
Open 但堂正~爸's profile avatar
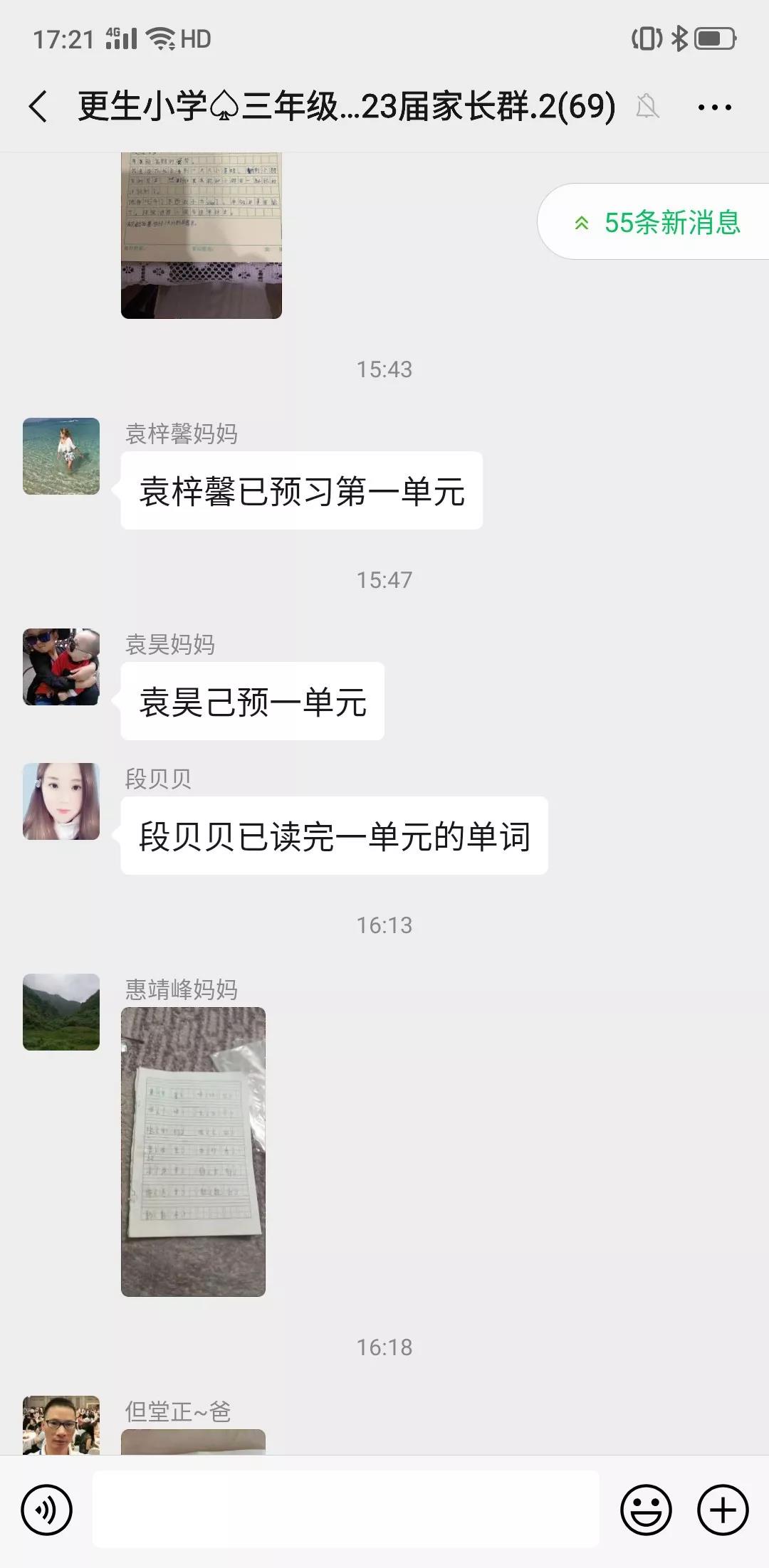61,1424
